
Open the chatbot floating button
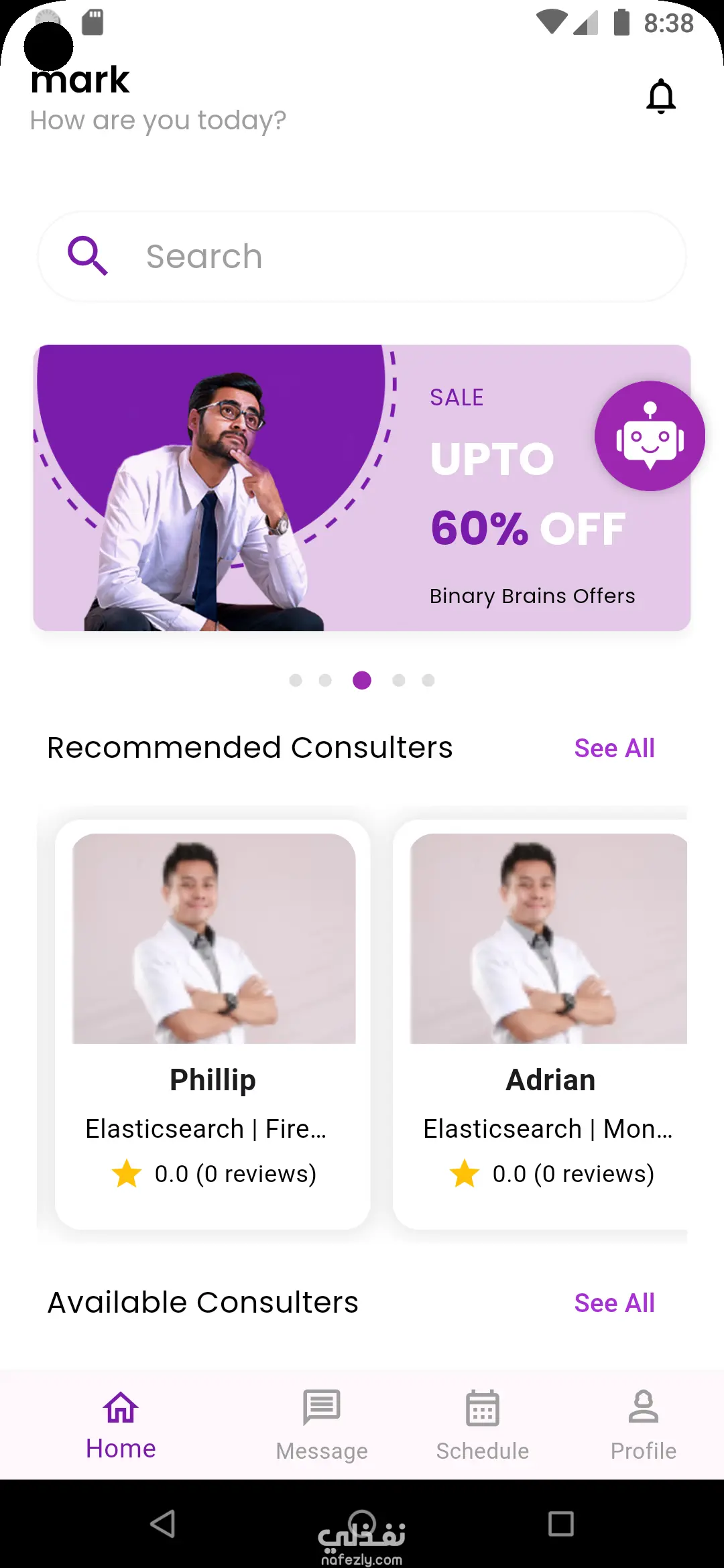coord(650,436)
